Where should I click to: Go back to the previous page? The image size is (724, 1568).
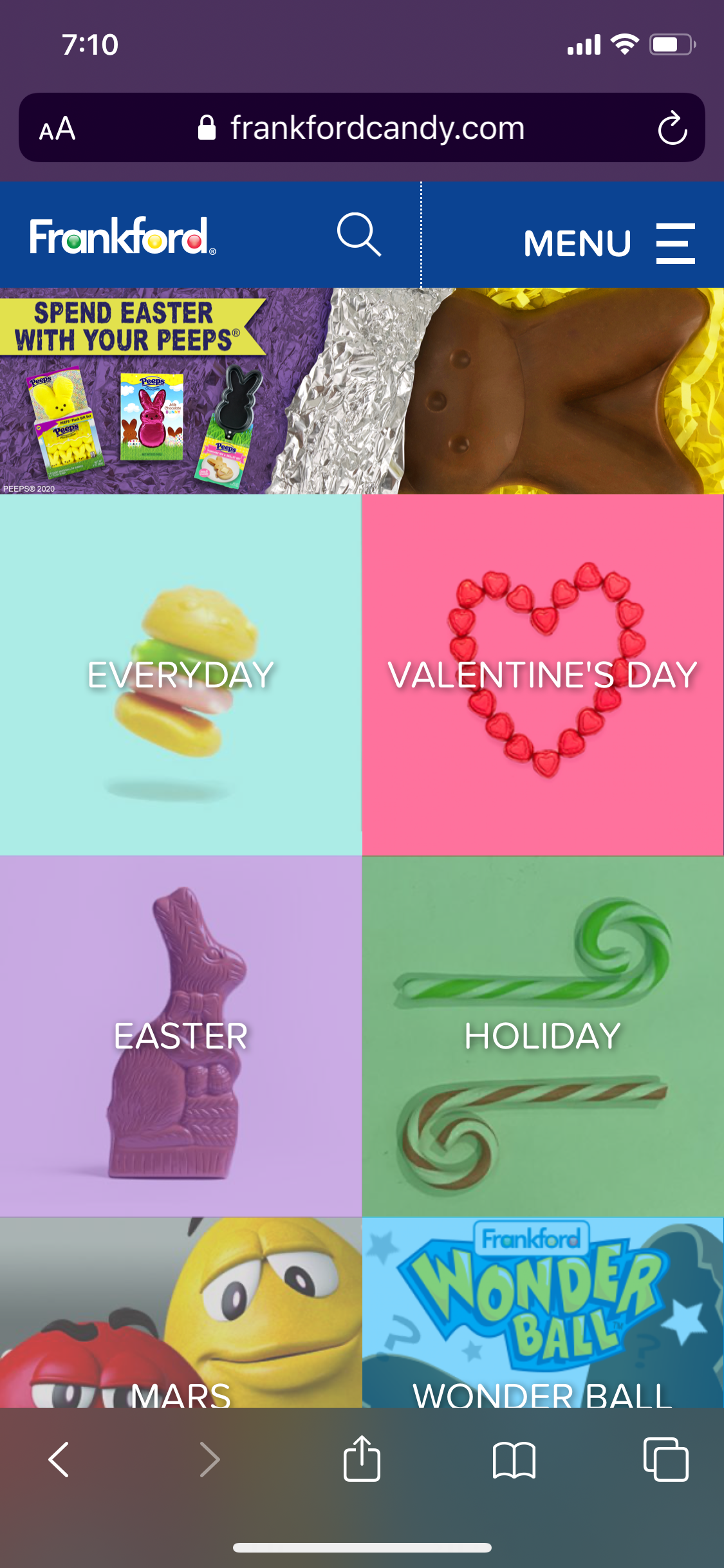(x=59, y=1459)
